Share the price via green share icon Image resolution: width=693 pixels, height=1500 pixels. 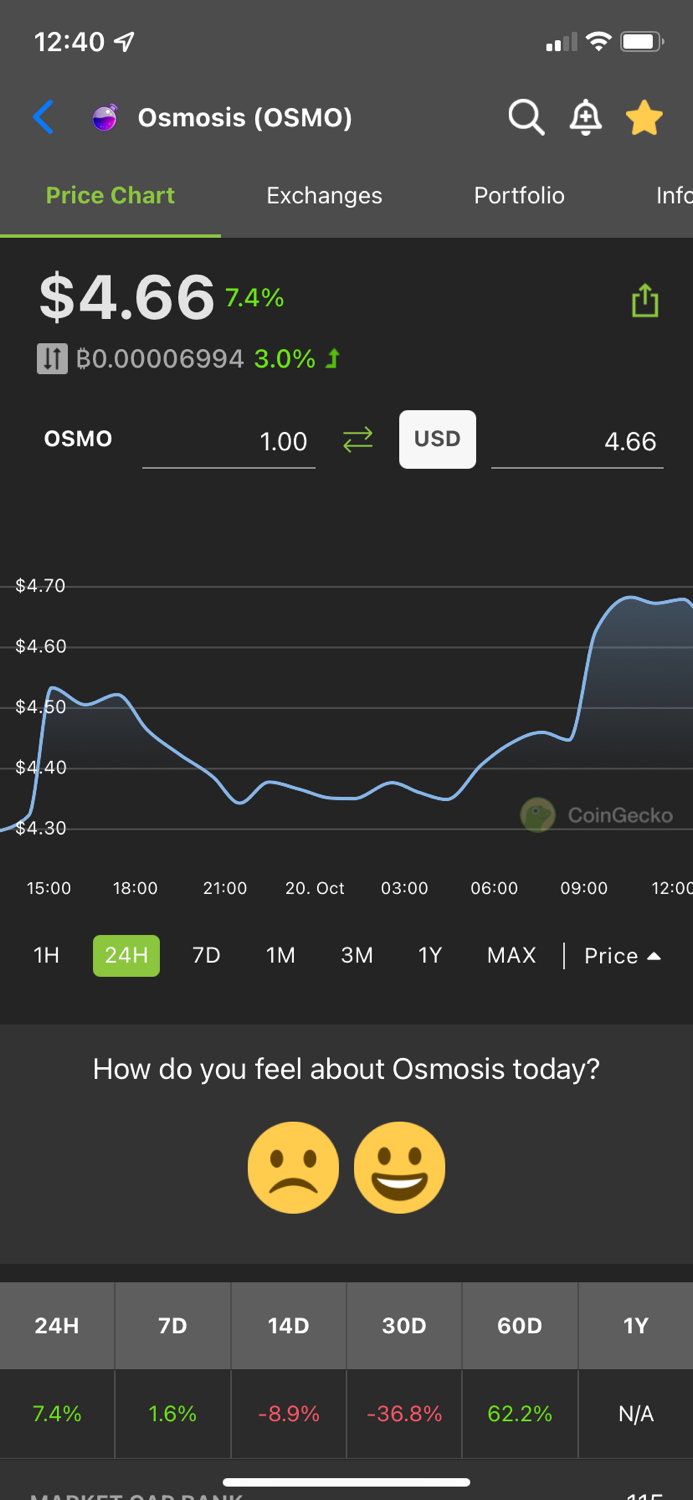645,300
